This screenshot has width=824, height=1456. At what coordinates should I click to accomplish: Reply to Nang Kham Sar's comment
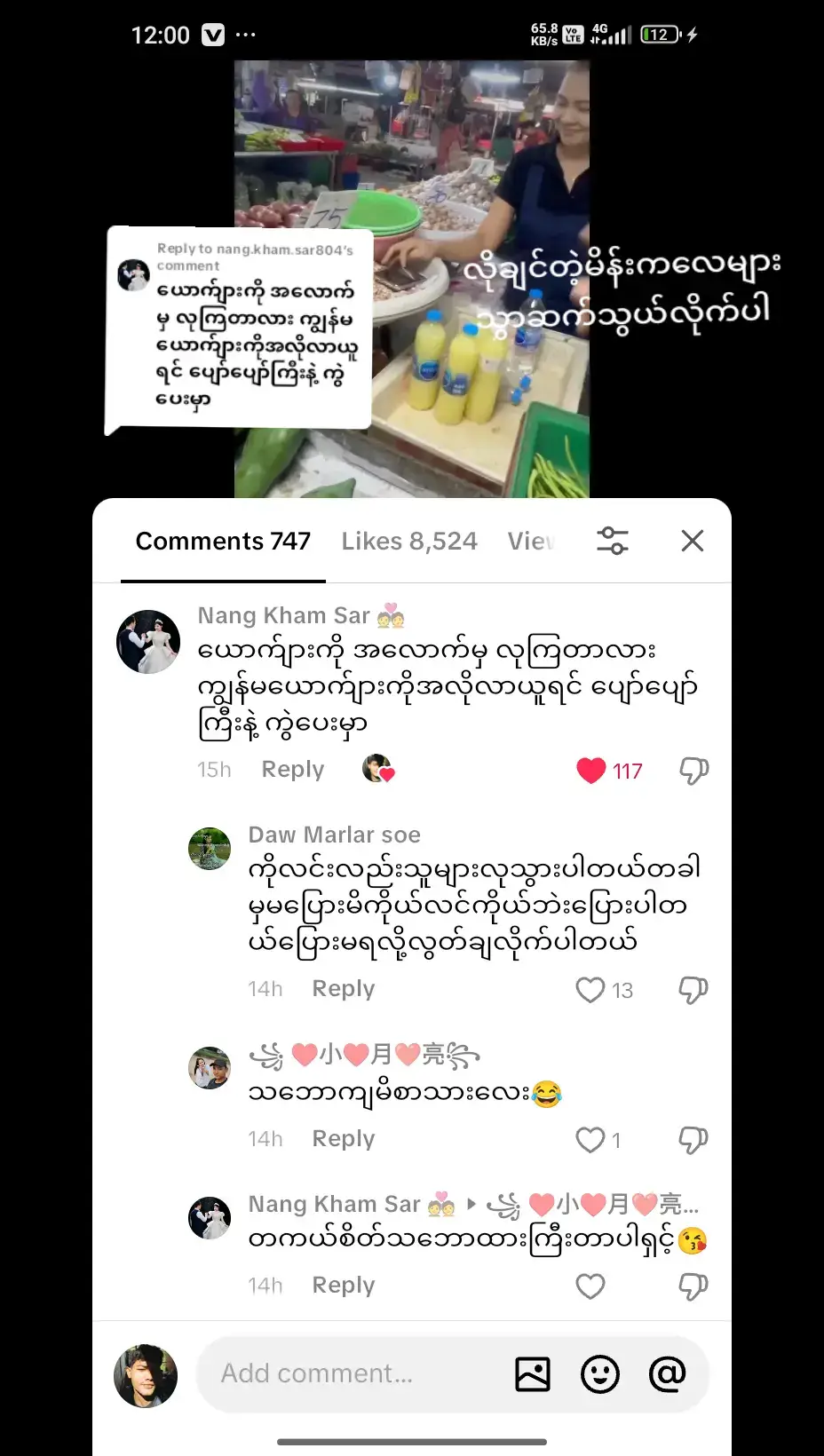tap(292, 769)
